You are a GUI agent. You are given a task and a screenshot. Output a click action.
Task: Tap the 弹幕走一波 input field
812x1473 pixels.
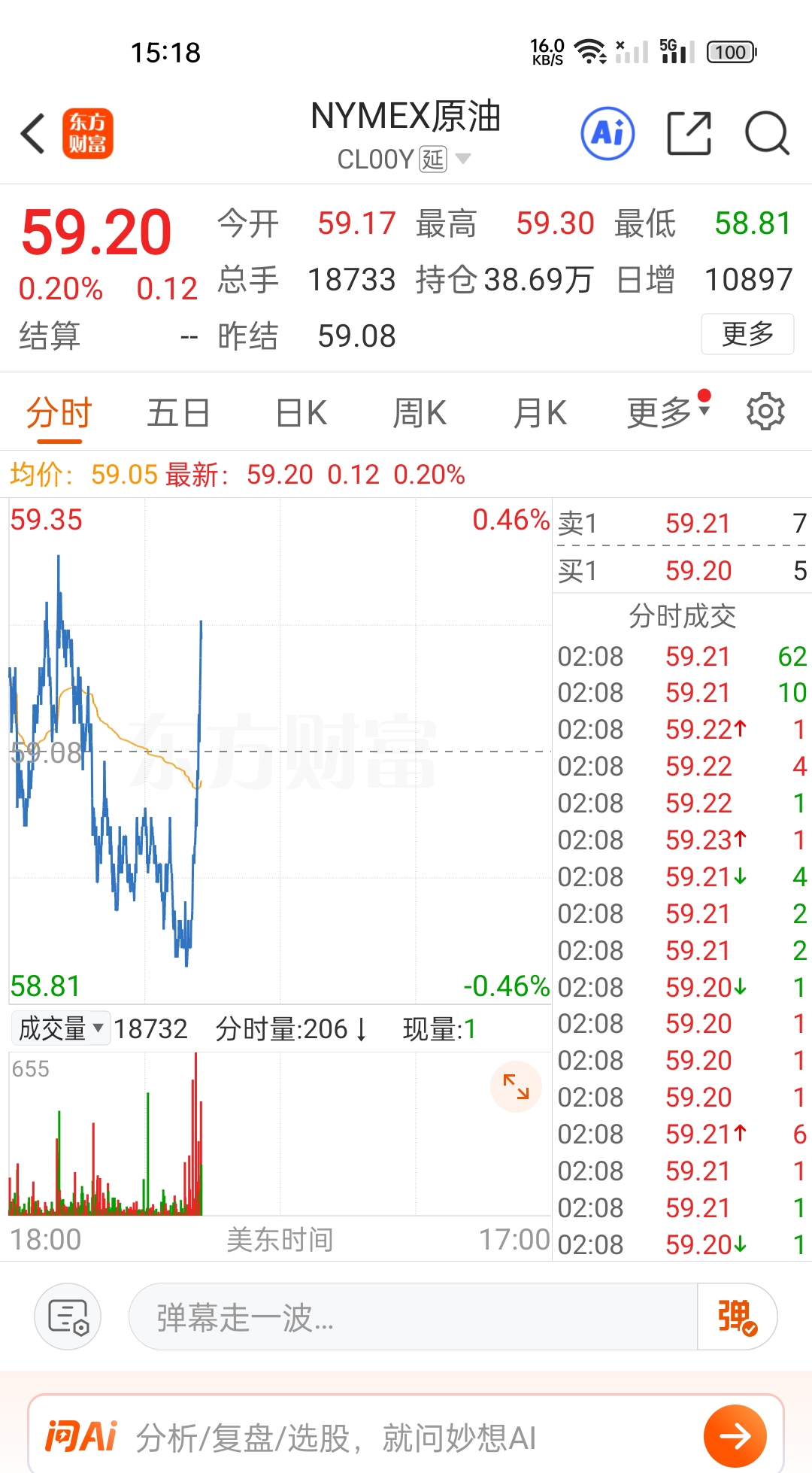(x=376, y=1317)
